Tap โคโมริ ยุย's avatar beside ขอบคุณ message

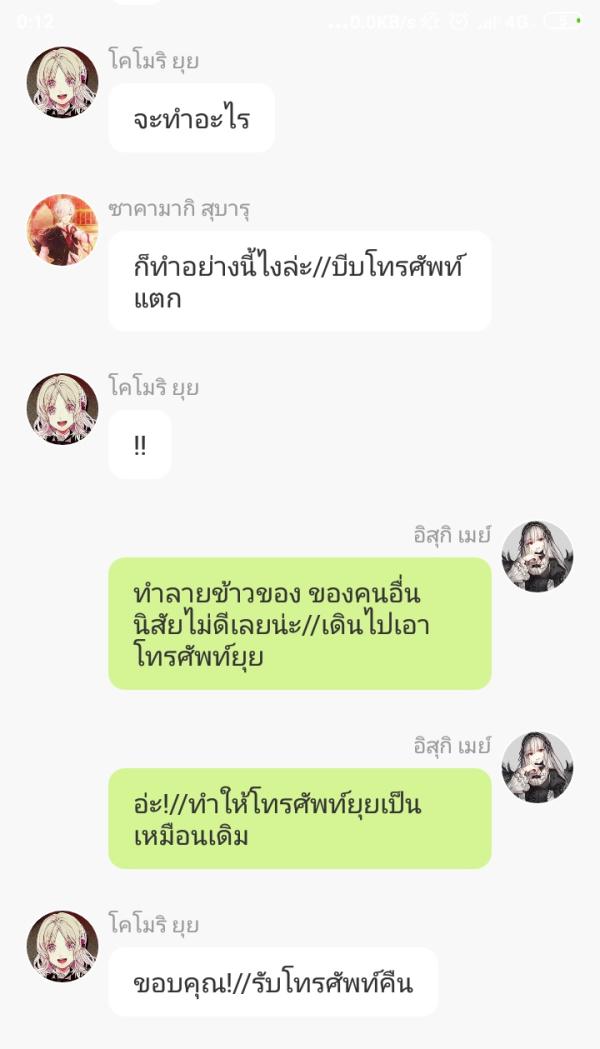pos(62,945)
